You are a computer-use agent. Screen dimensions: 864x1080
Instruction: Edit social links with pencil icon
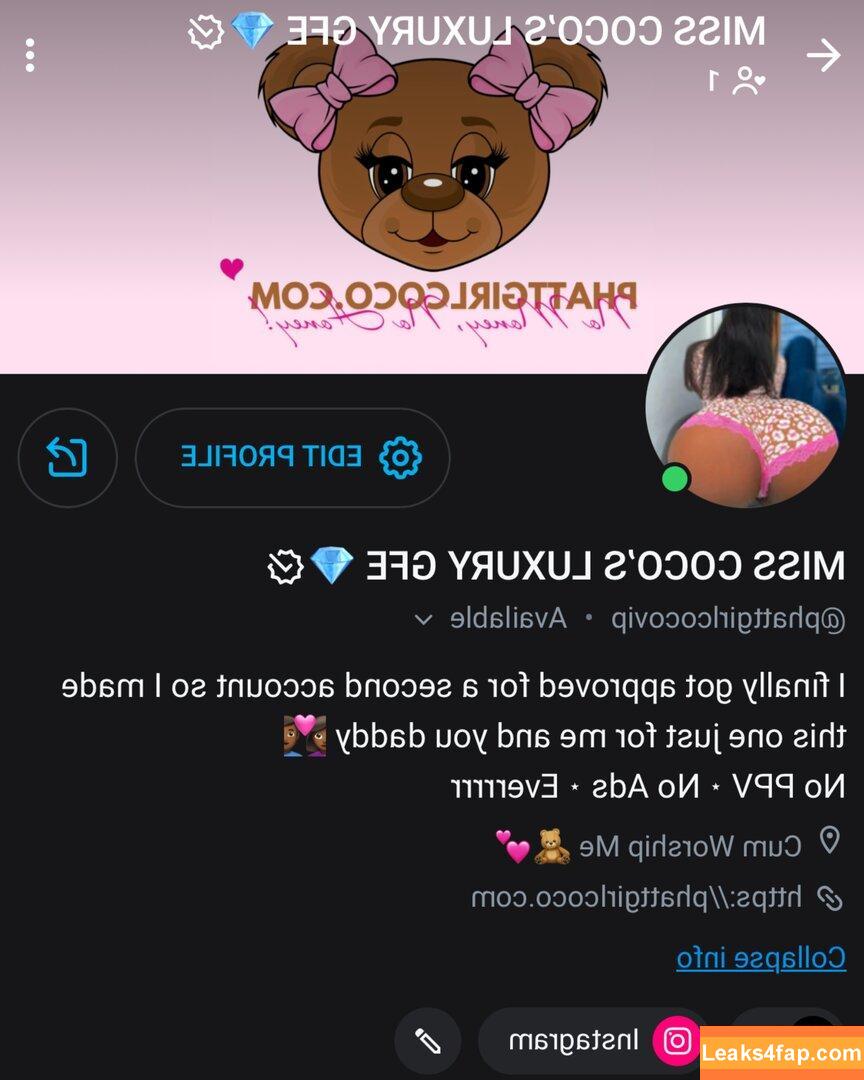coord(428,1041)
